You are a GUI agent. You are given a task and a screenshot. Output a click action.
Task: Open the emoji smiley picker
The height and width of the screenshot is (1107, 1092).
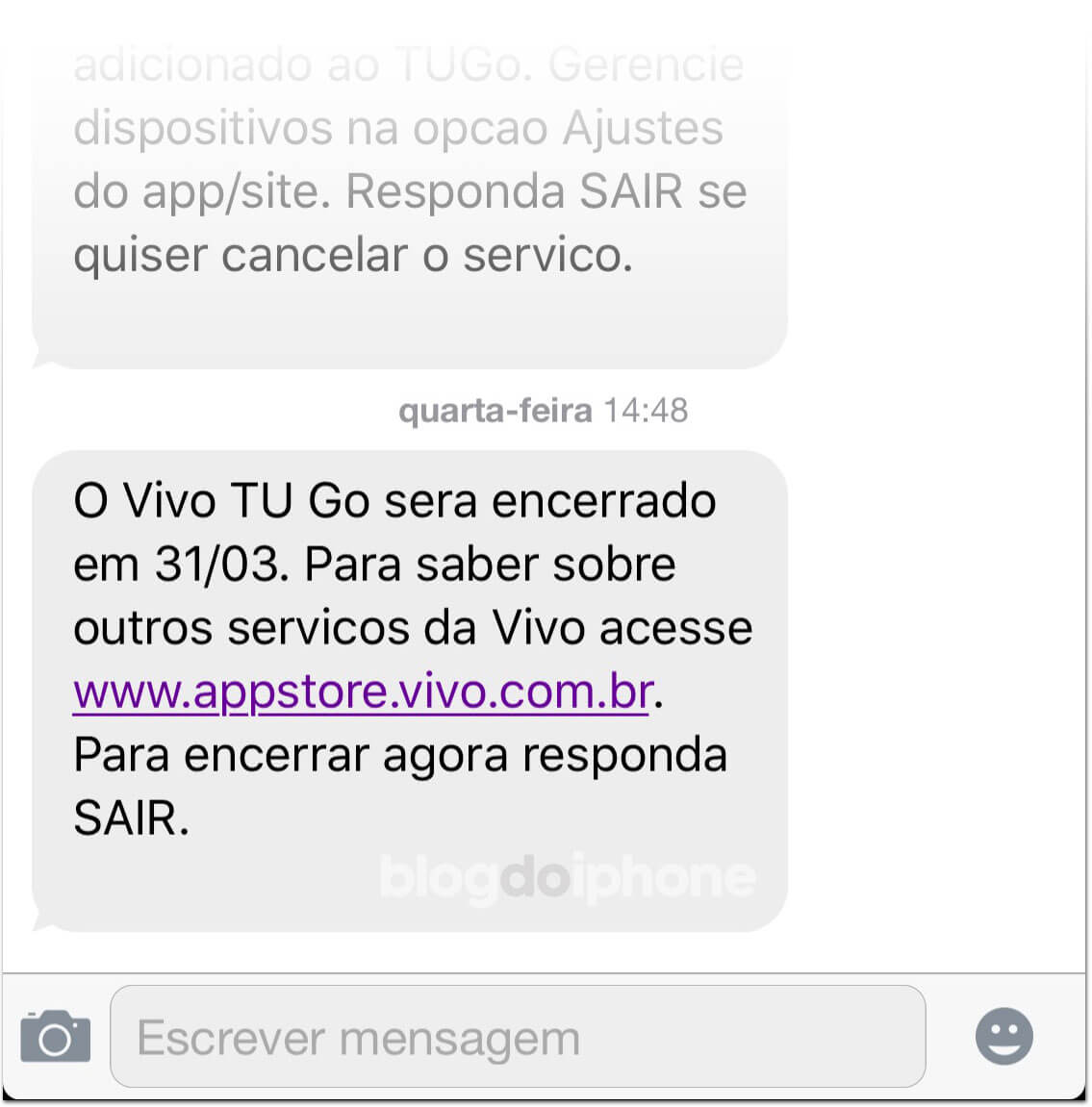click(x=1003, y=1036)
